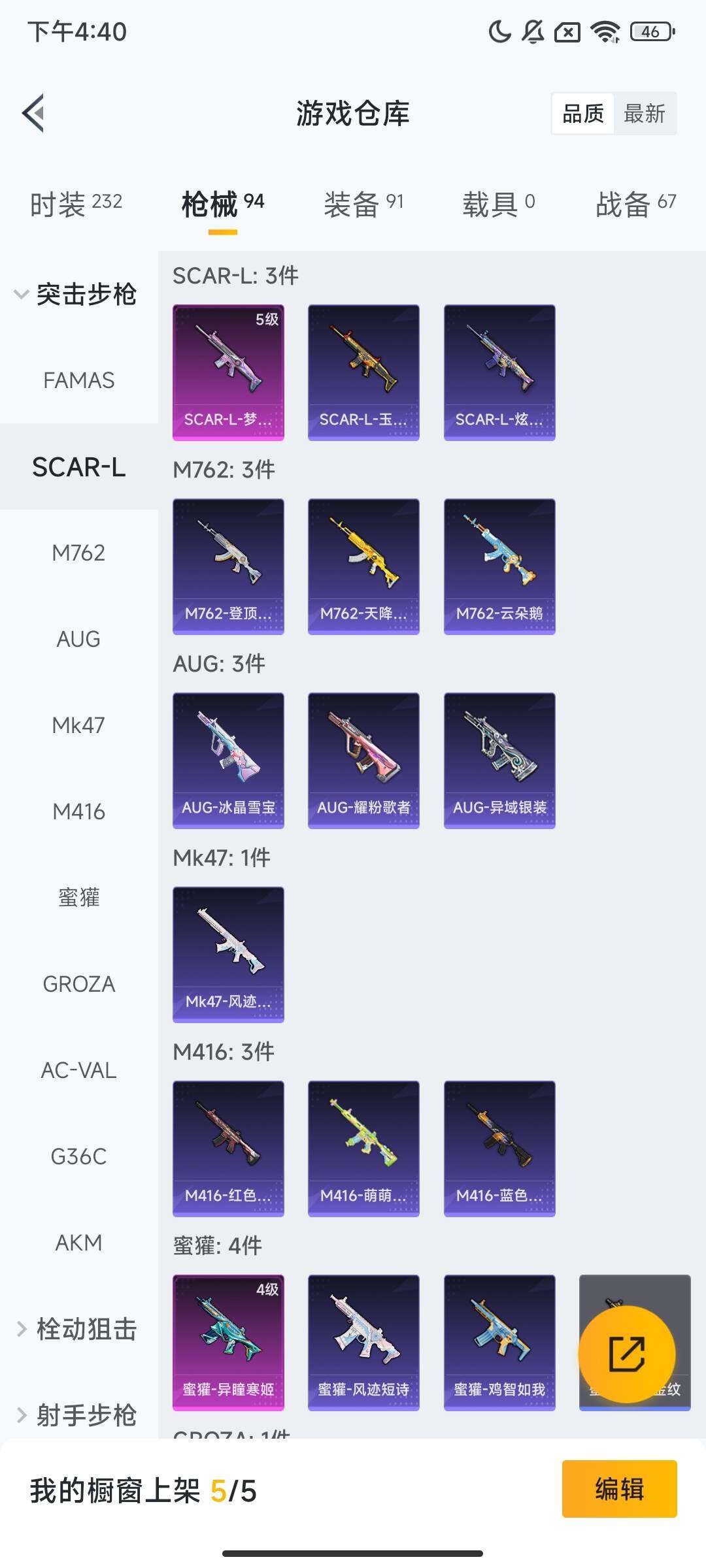The width and height of the screenshot is (706, 1568).
Task: Open the M762-云朵鹅 skin
Action: point(499,566)
